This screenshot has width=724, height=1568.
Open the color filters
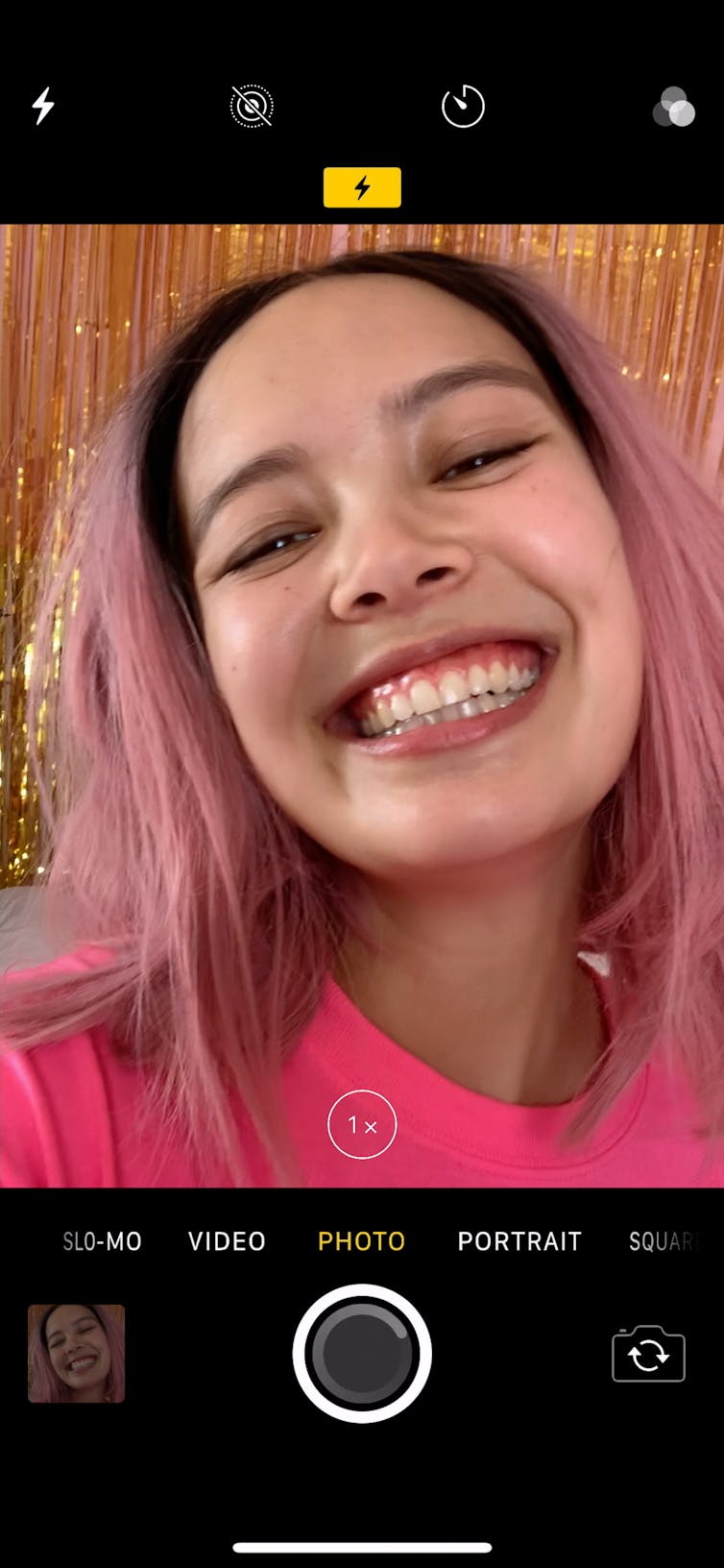click(673, 107)
